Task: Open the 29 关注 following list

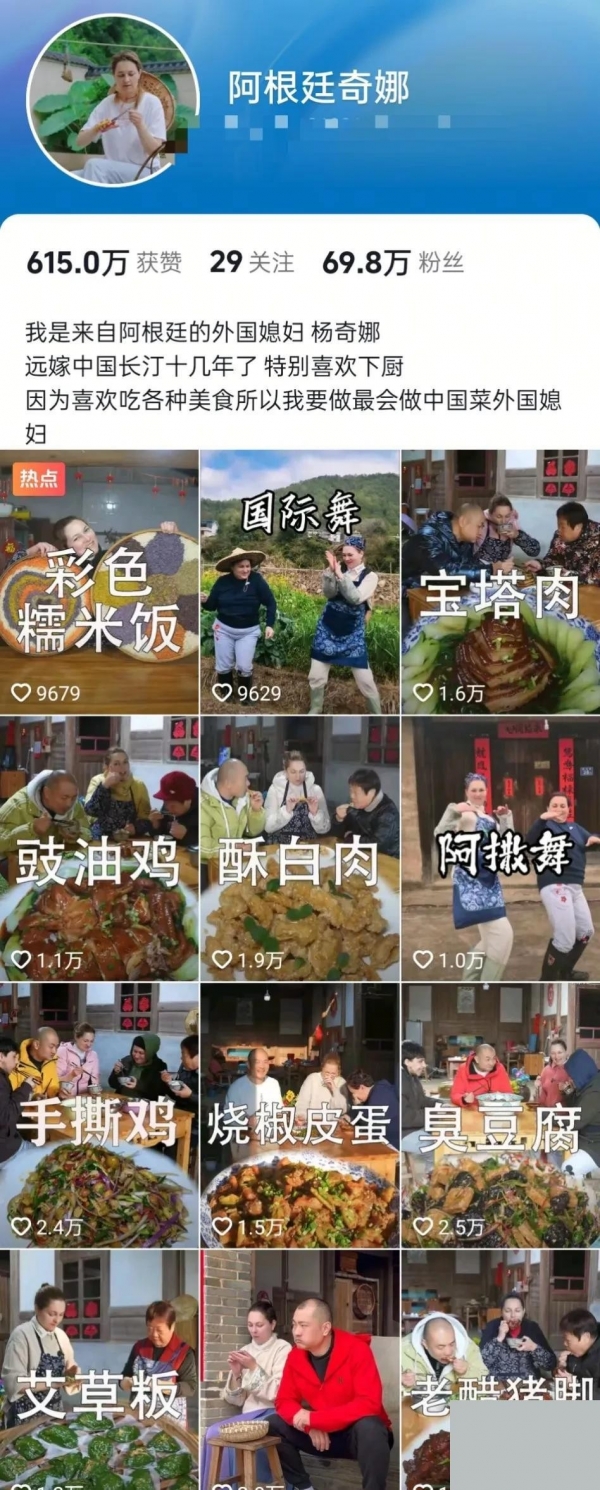Action: (x=251, y=263)
